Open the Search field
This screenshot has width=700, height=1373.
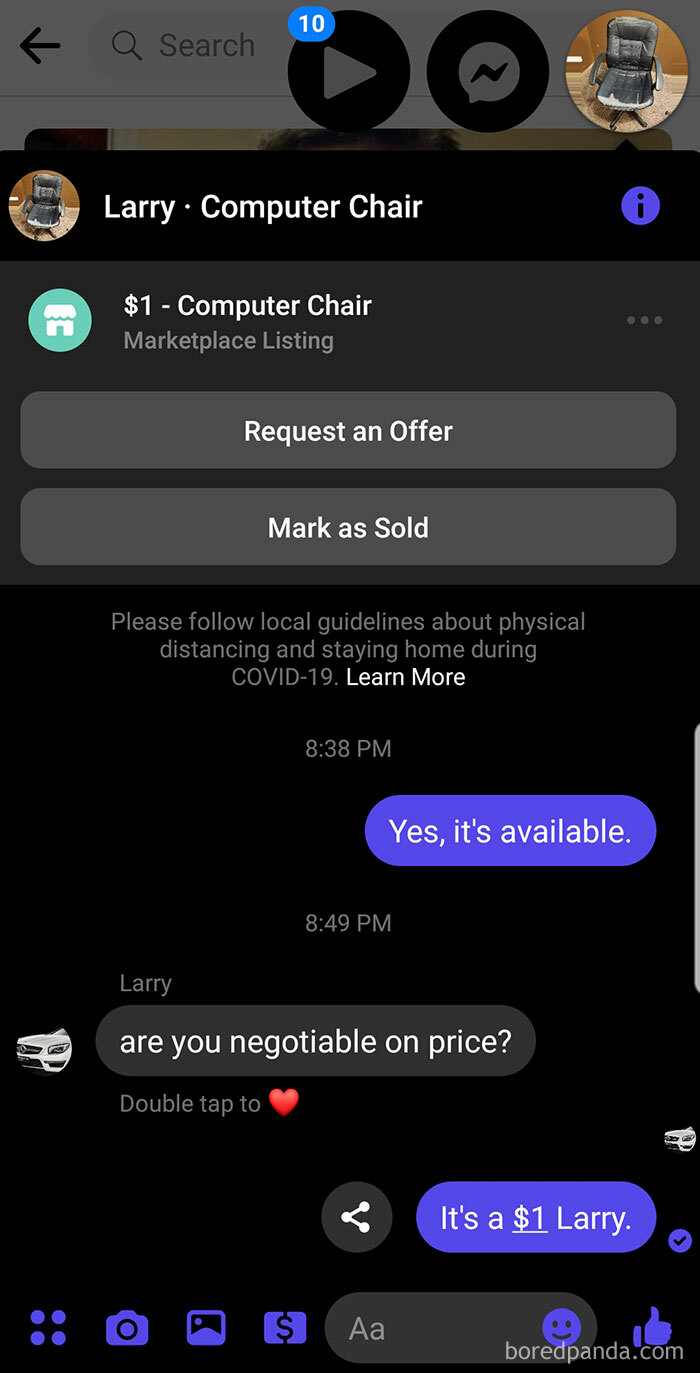tap(190, 46)
